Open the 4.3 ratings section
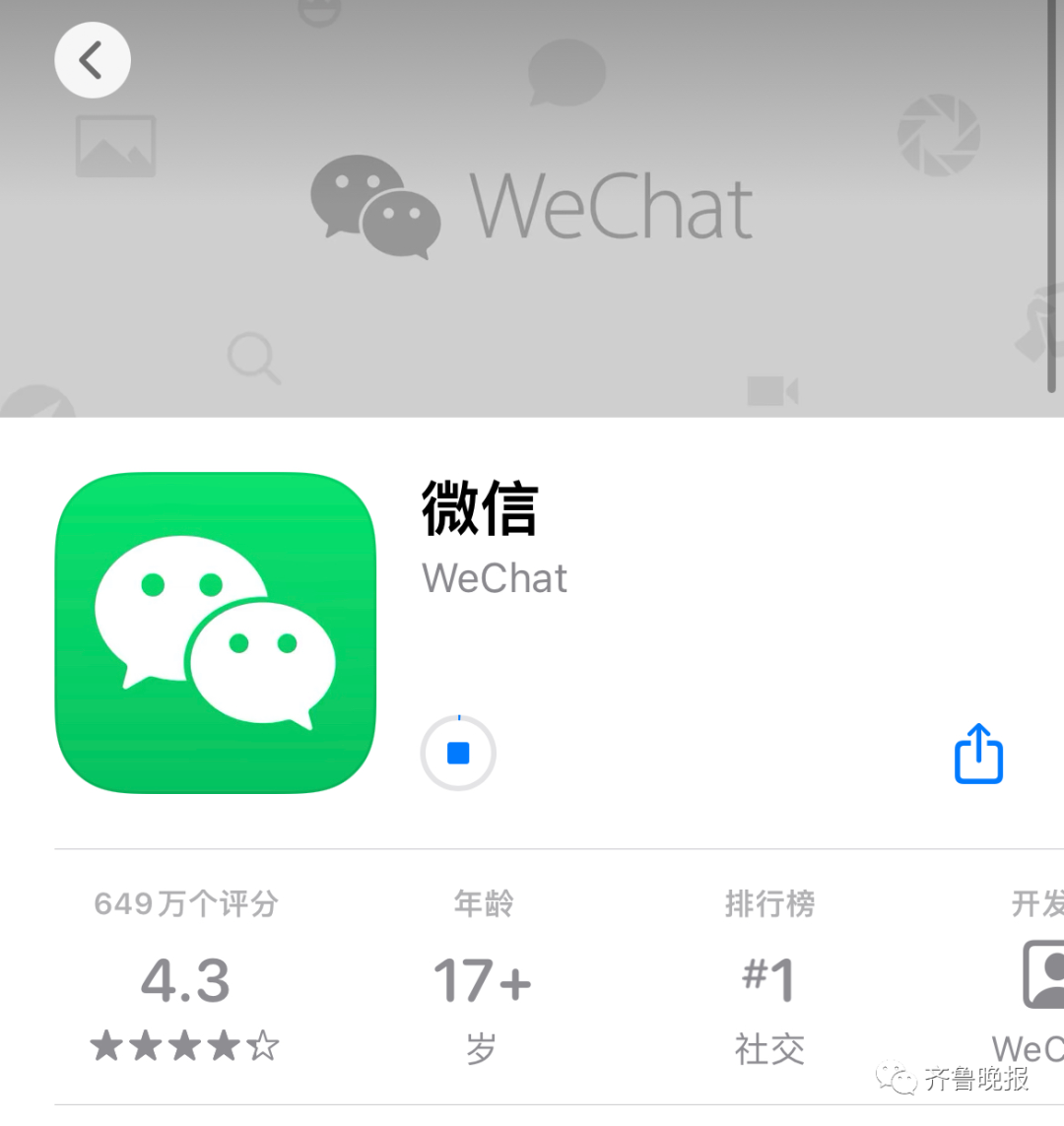The width and height of the screenshot is (1064, 1126). pyautogui.click(x=185, y=980)
